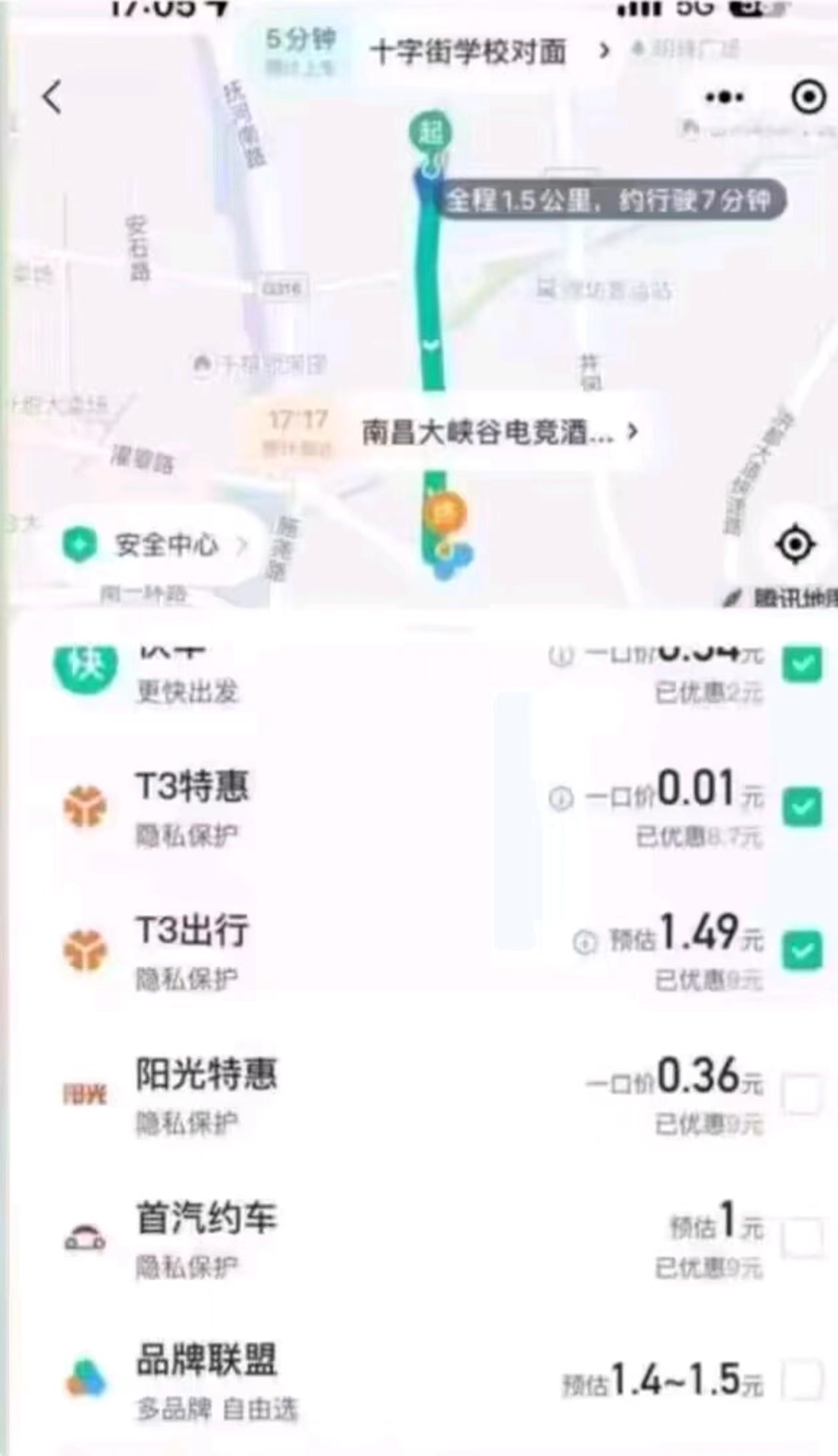Change destination 南昌大峡谷电竞酒店
Screen dimensions: 838x1456
coord(499,433)
